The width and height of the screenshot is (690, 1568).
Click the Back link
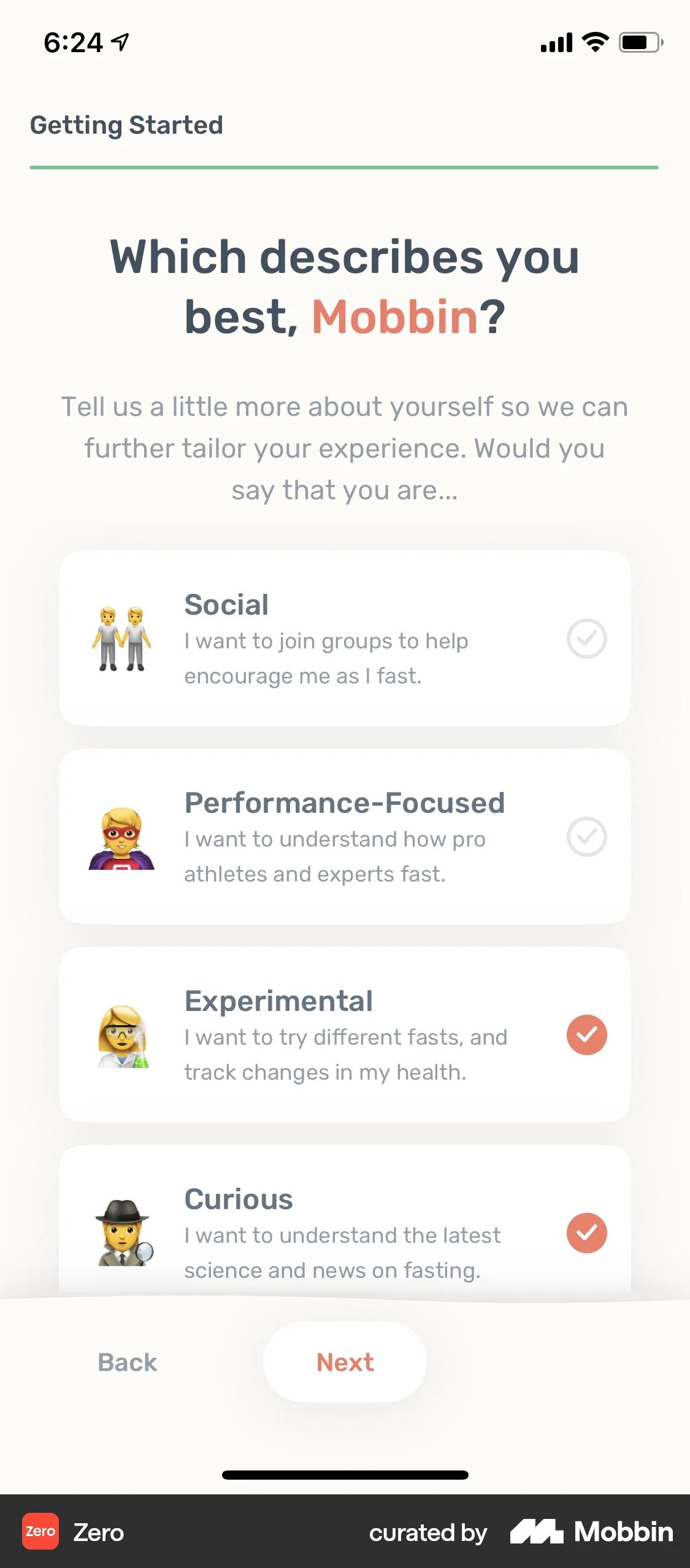tap(127, 1361)
